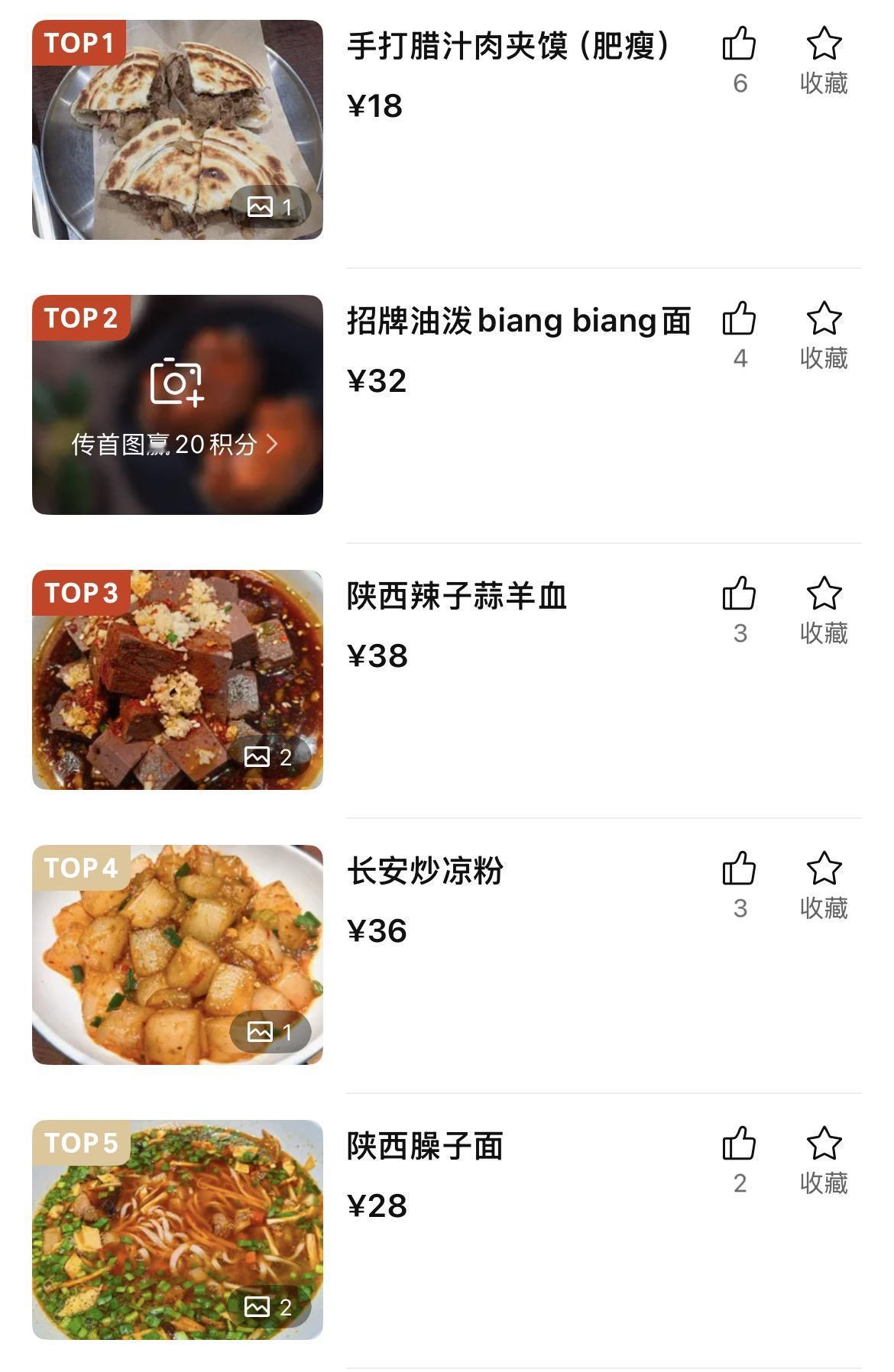Add 长安炒凉粉 to favorites

(824, 869)
